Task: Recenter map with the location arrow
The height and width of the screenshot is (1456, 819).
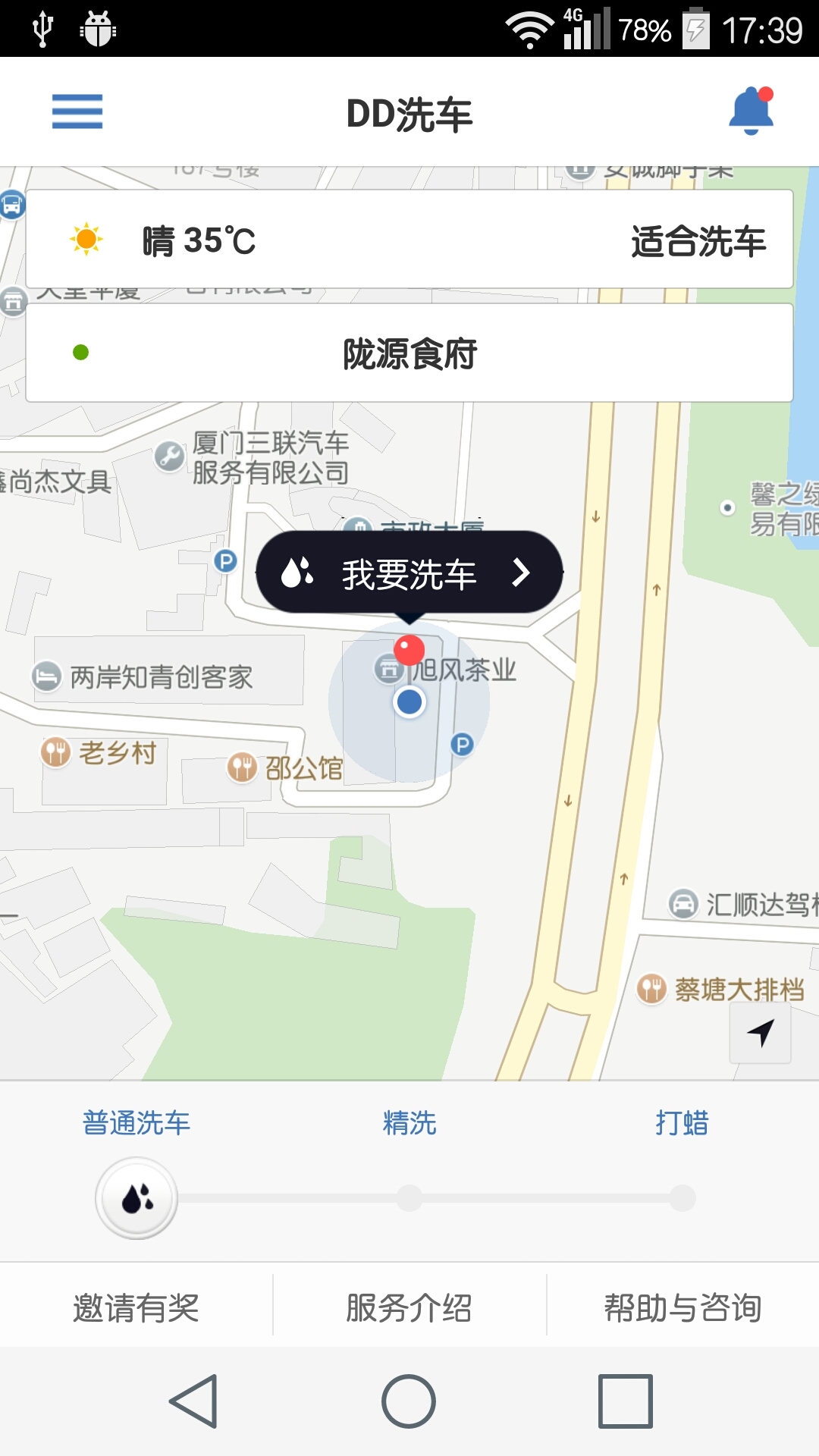Action: [x=760, y=1033]
